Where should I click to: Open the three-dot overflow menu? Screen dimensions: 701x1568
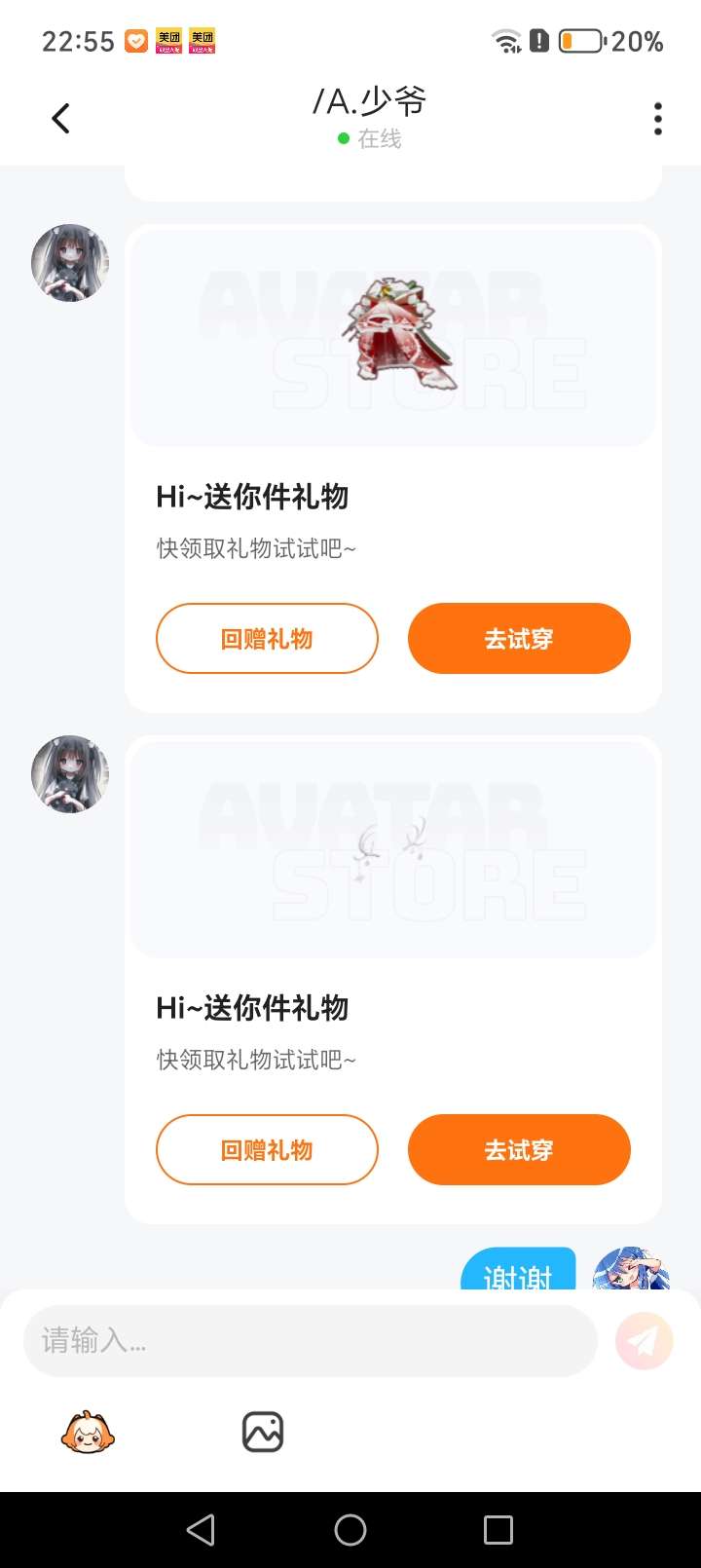(658, 119)
